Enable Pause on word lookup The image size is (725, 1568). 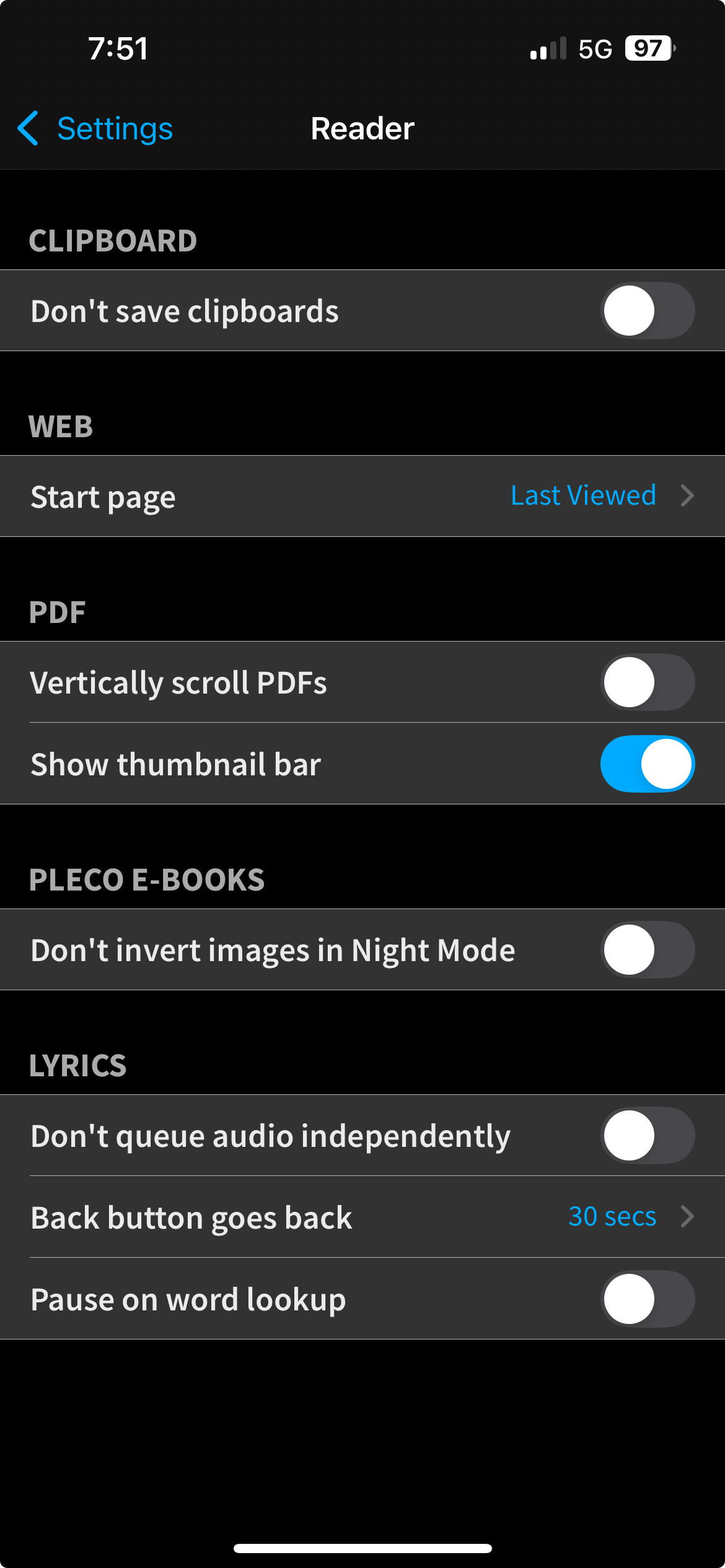point(648,1299)
